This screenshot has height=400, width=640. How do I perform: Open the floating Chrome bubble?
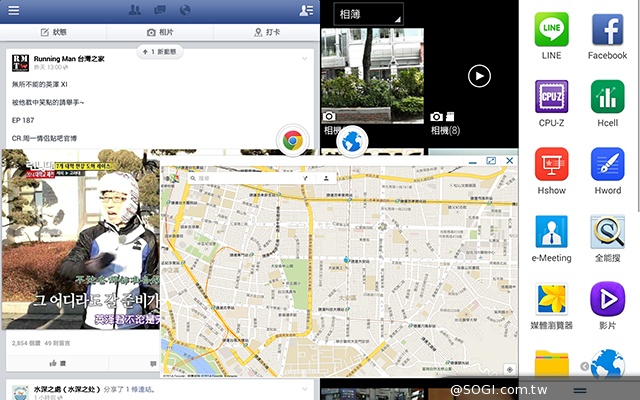(293, 140)
